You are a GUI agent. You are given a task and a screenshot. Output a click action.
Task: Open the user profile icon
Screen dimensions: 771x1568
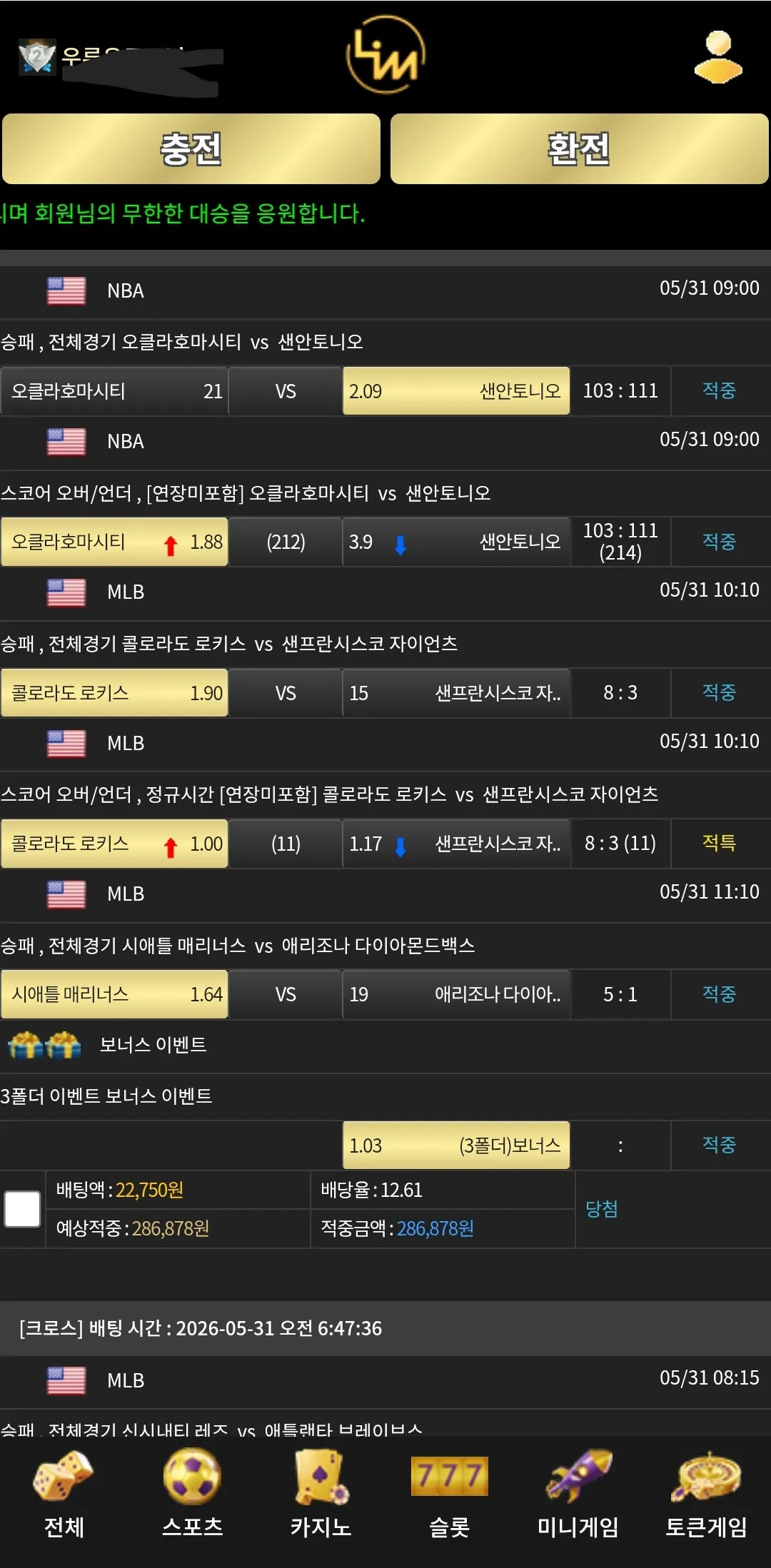coord(718,57)
